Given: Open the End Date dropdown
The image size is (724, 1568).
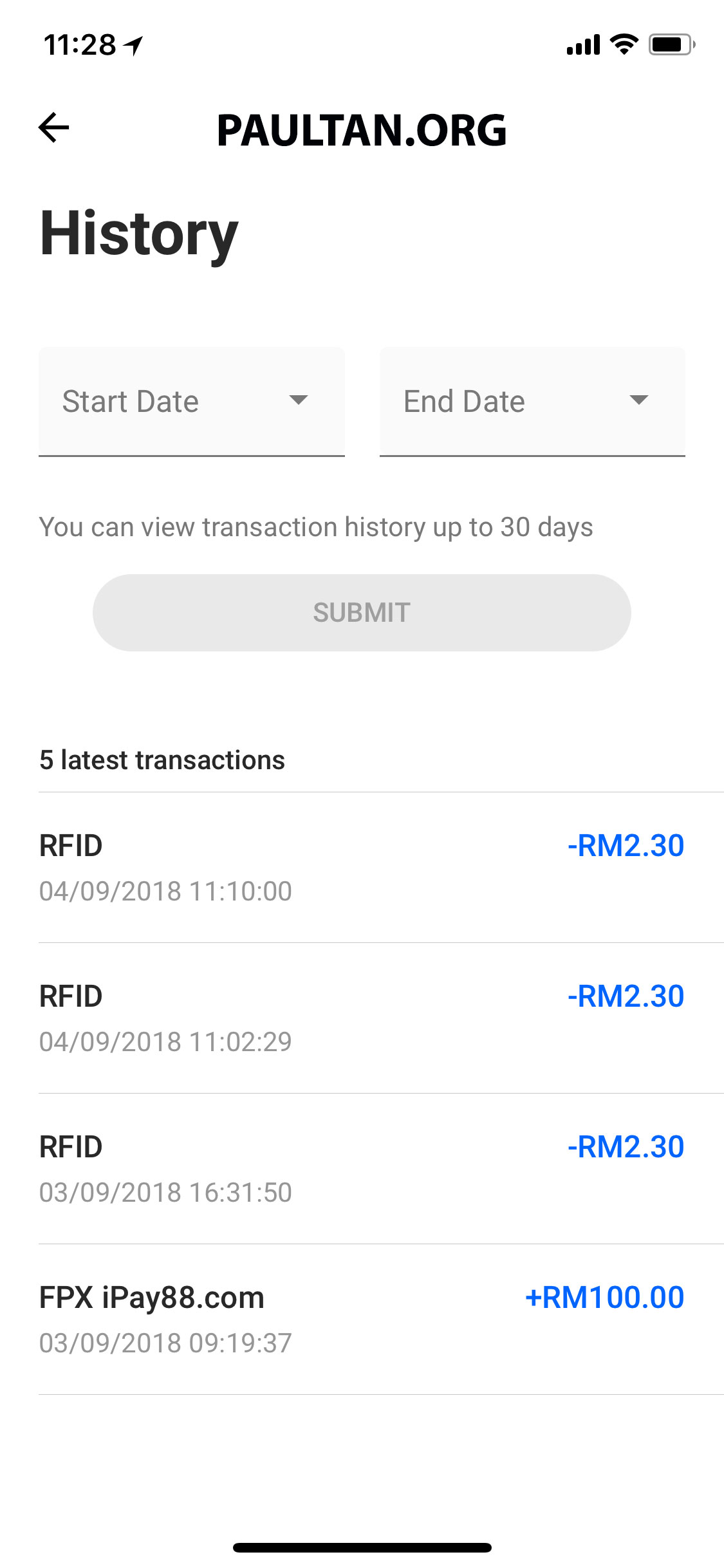Looking at the screenshot, I should pos(532,401).
